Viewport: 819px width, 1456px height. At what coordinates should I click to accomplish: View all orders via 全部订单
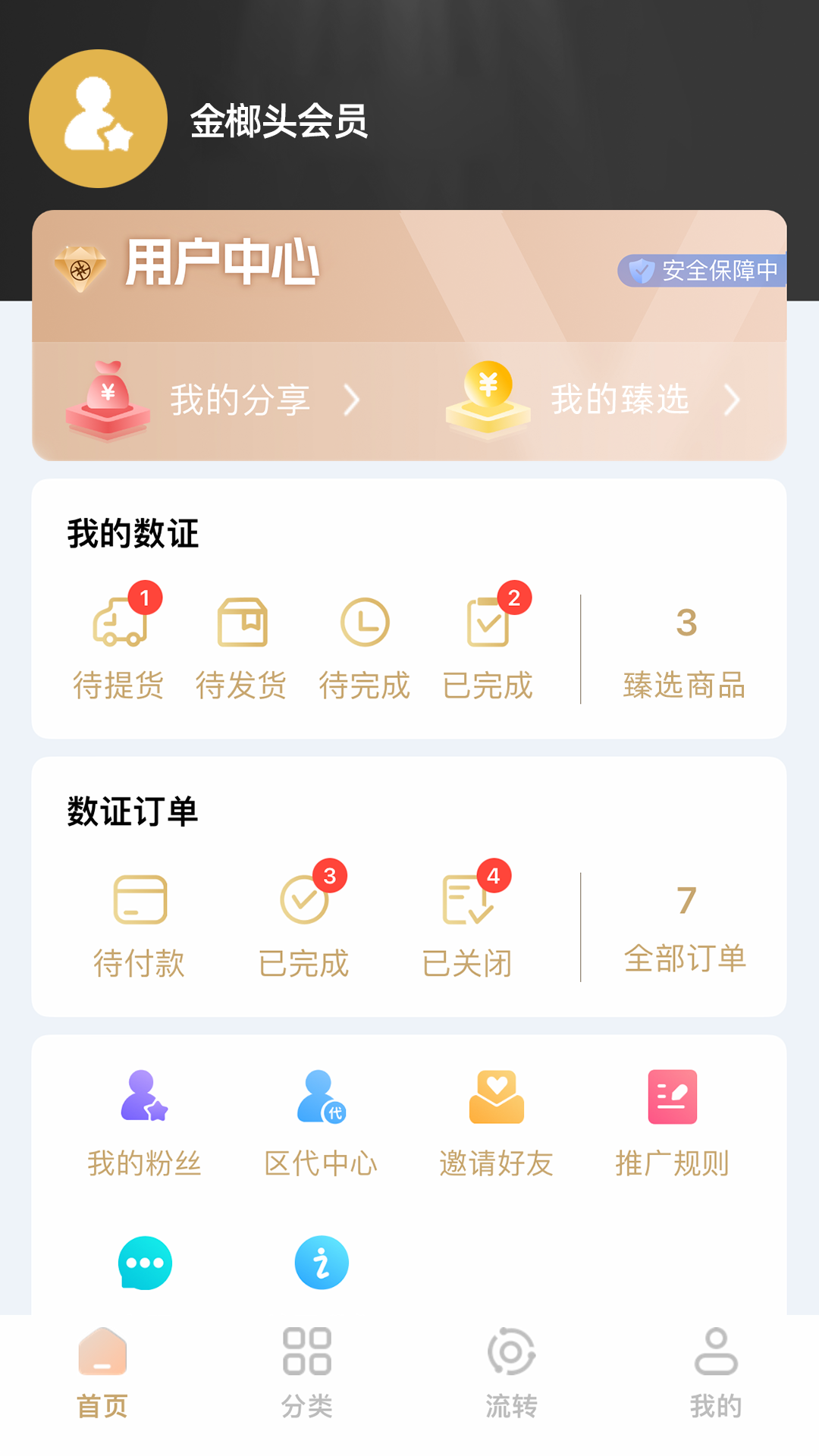tap(685, 933)
